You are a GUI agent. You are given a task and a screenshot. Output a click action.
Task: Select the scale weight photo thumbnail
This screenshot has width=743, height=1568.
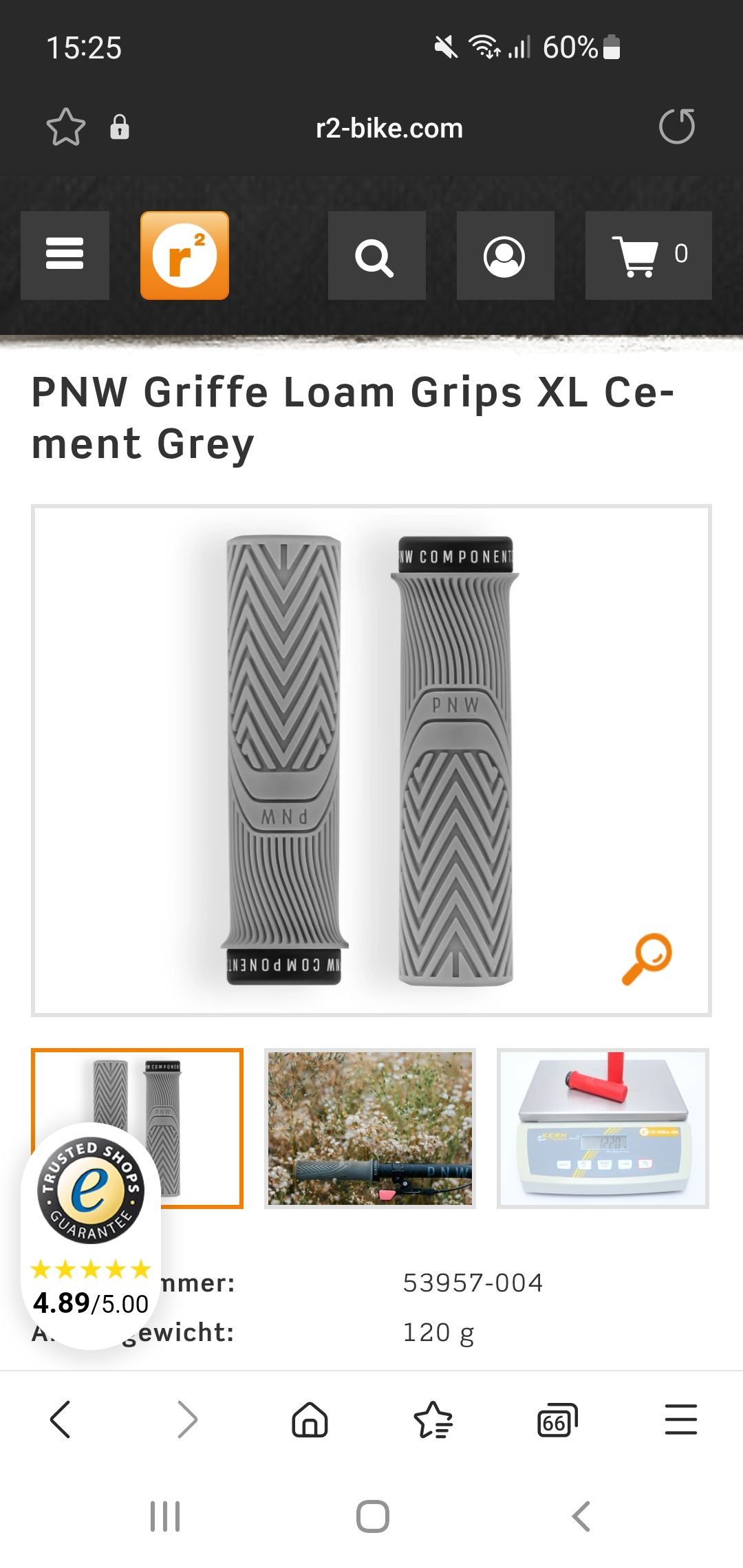(603, 1128)
